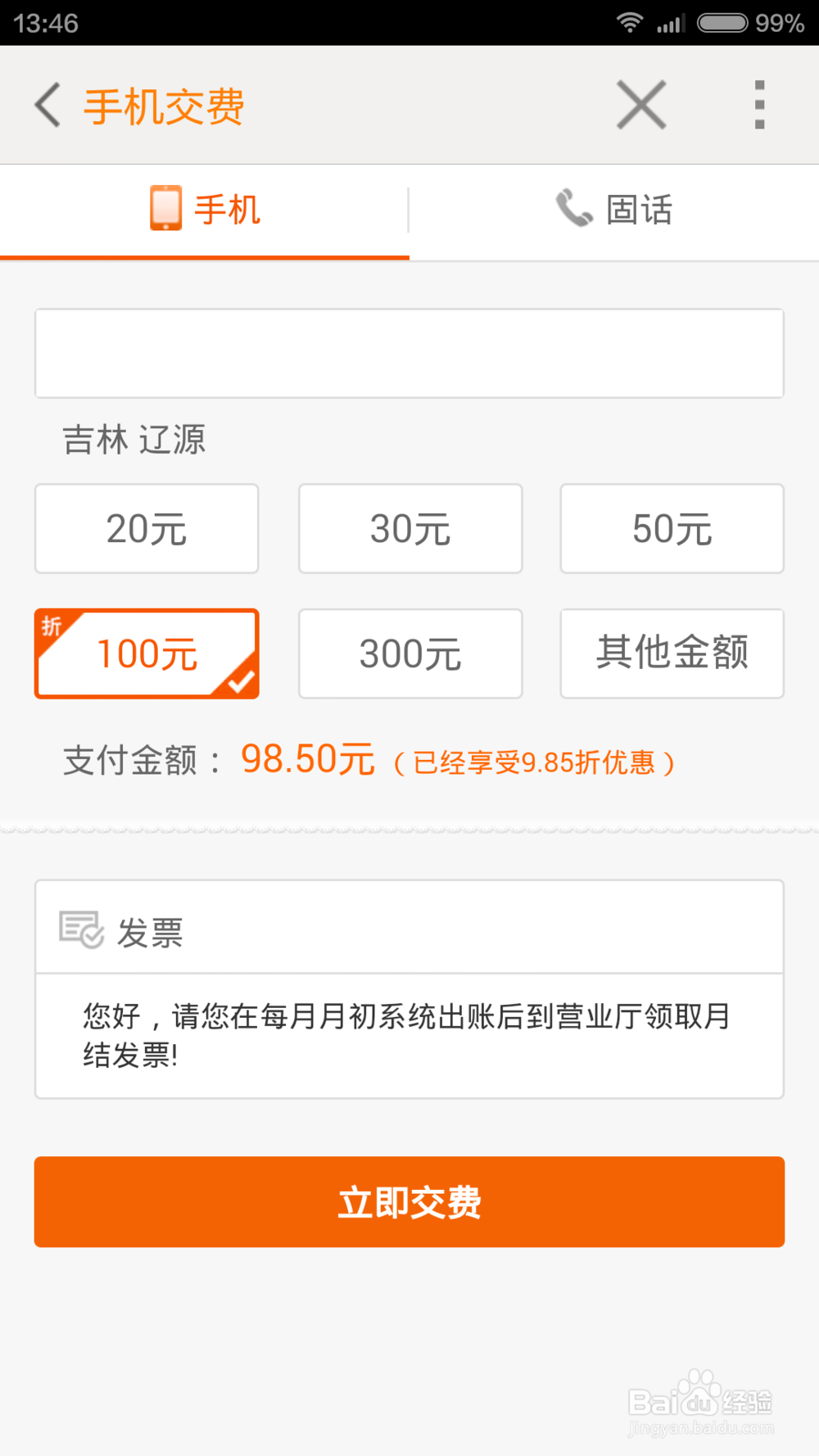Tap the invoice document icon above 发票
Screen dimensions: 819x1456
[x=81, y=929]
